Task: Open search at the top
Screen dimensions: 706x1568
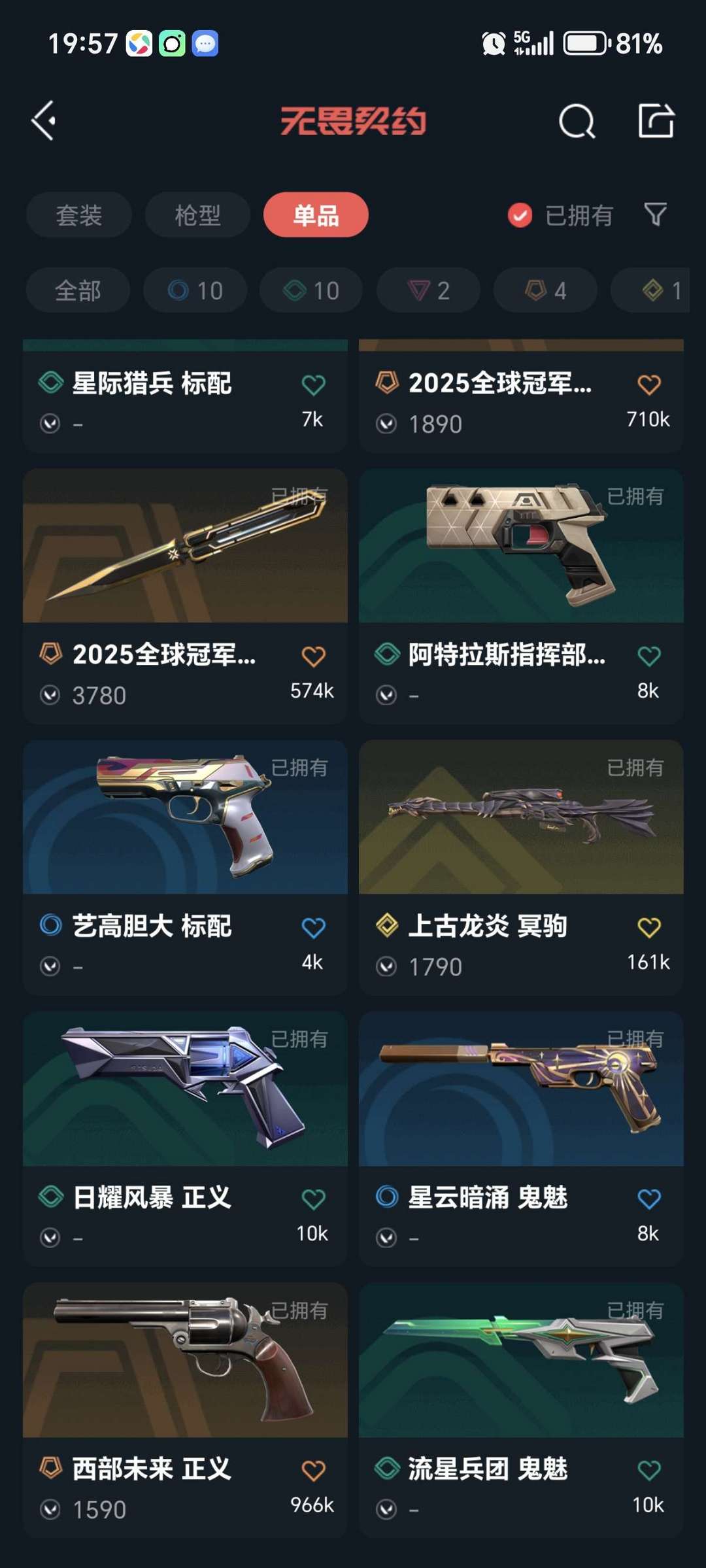Action: 577,122
